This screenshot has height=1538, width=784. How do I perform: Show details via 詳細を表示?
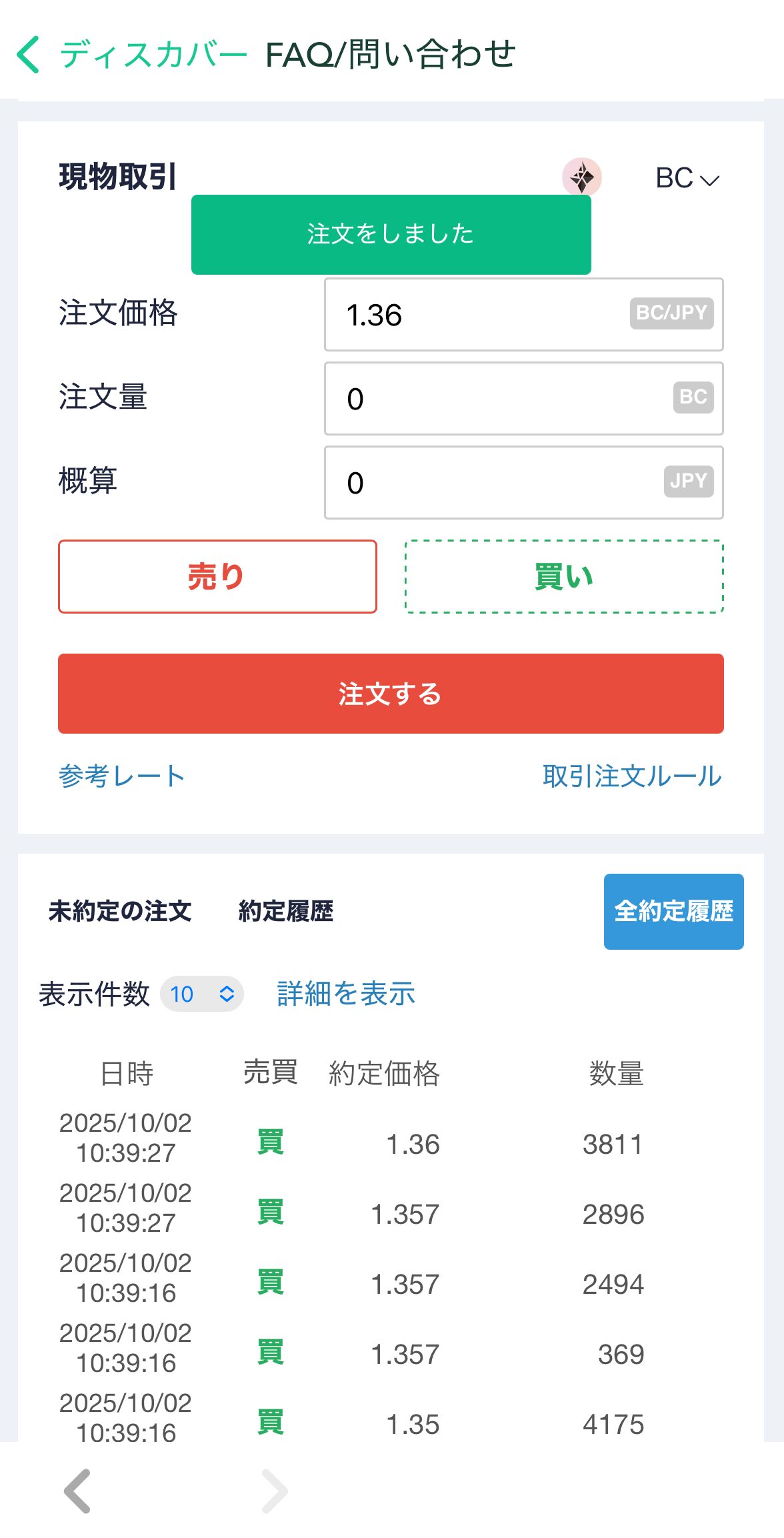tap(346, 994)
